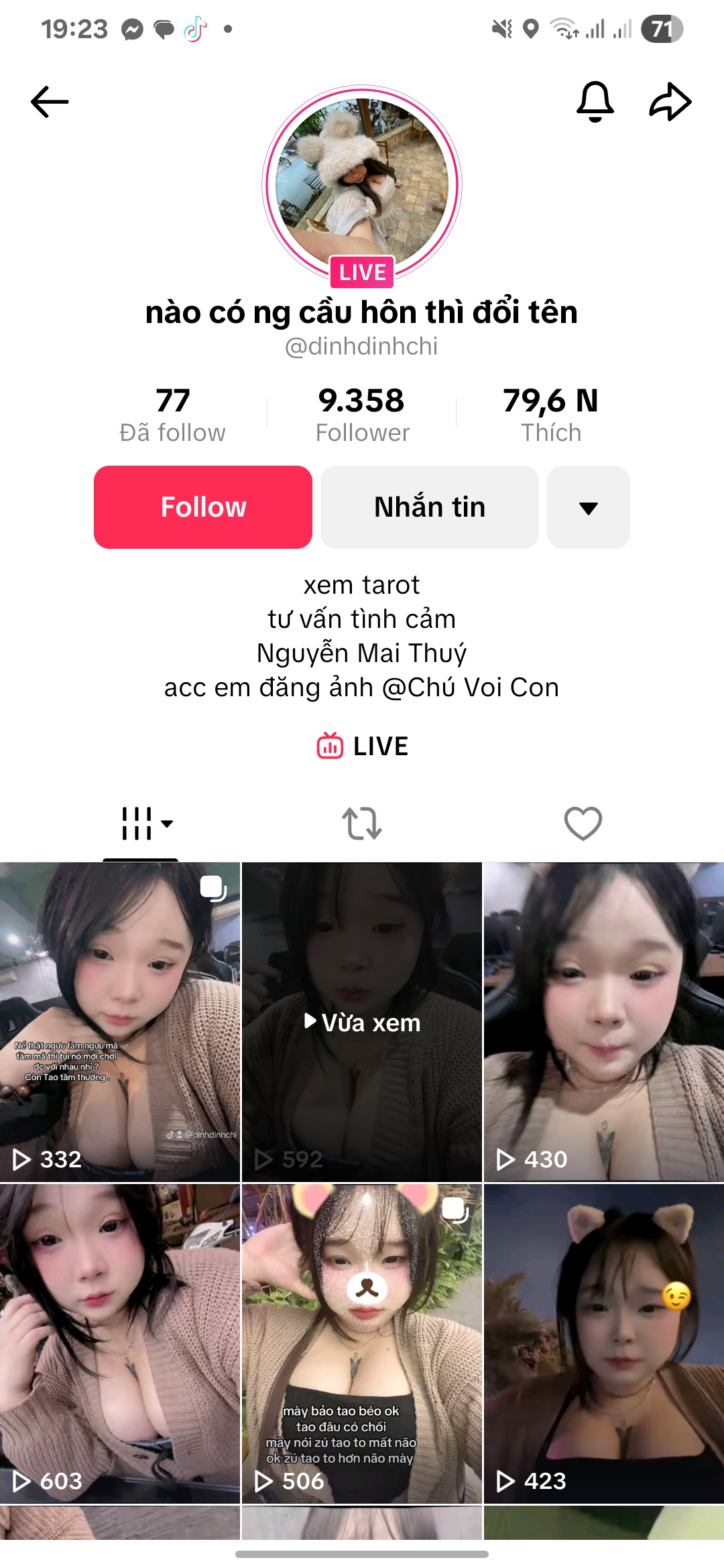
Task: View liked videos via heart icon
Action: pyautogui.click(x=583, y=823)
